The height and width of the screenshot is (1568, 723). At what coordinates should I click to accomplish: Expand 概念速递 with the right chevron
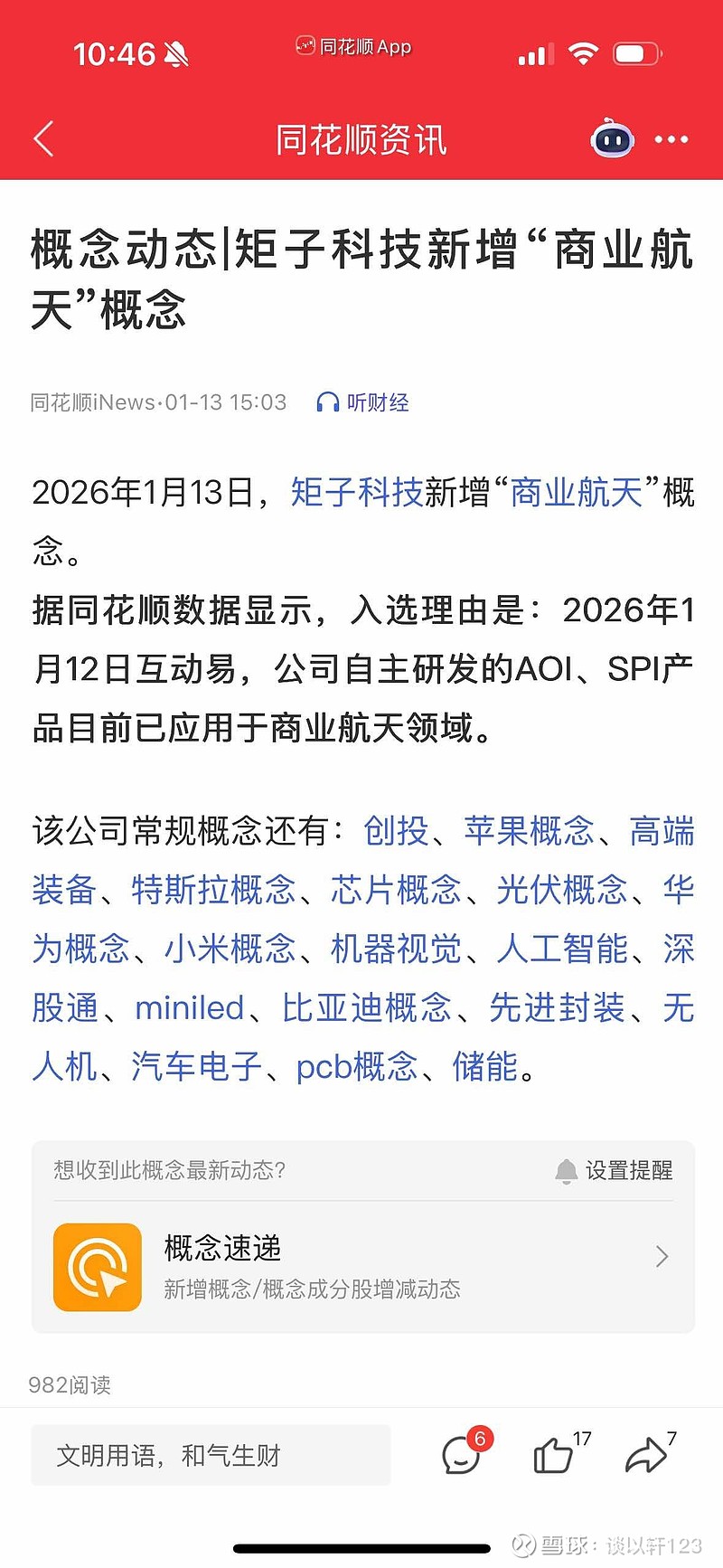tap(662, 1257)
